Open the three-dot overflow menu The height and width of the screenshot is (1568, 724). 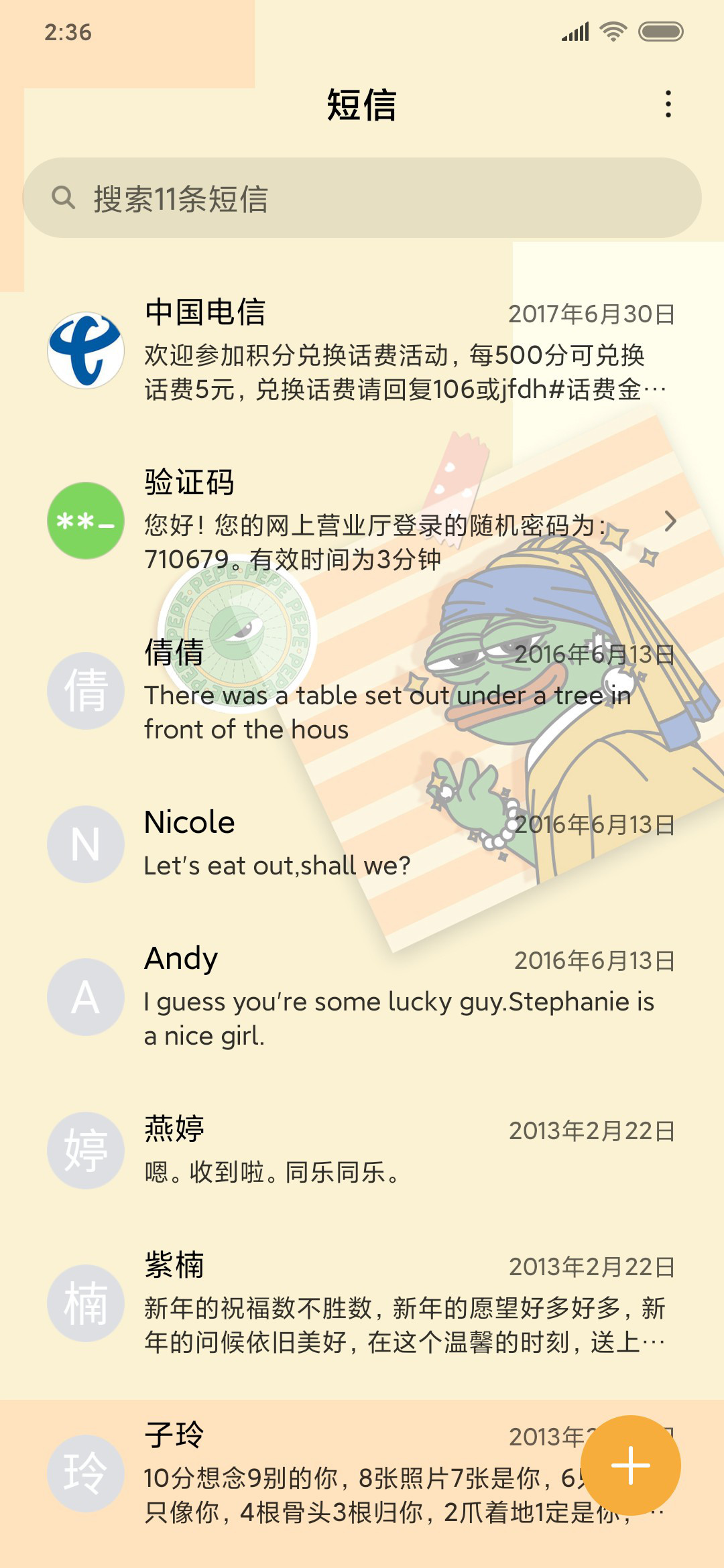[668, 105]
